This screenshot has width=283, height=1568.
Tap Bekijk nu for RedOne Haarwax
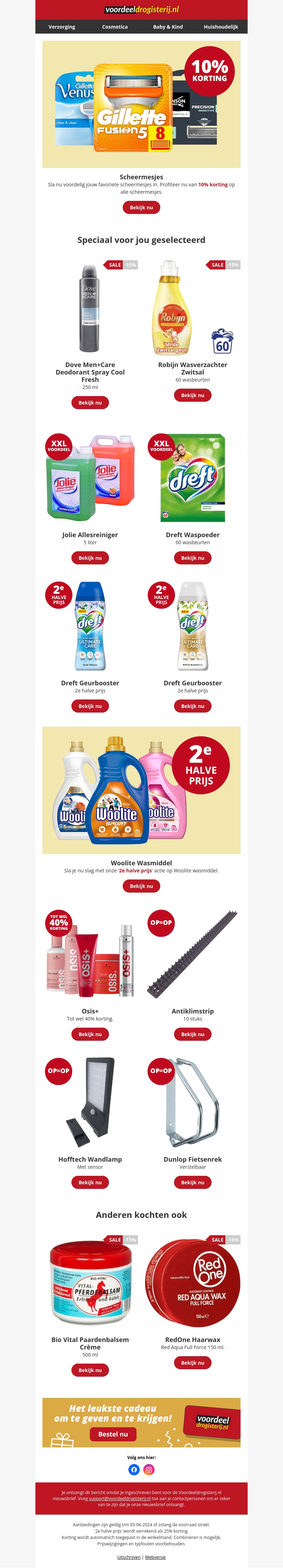click(x=192, y=1363)
